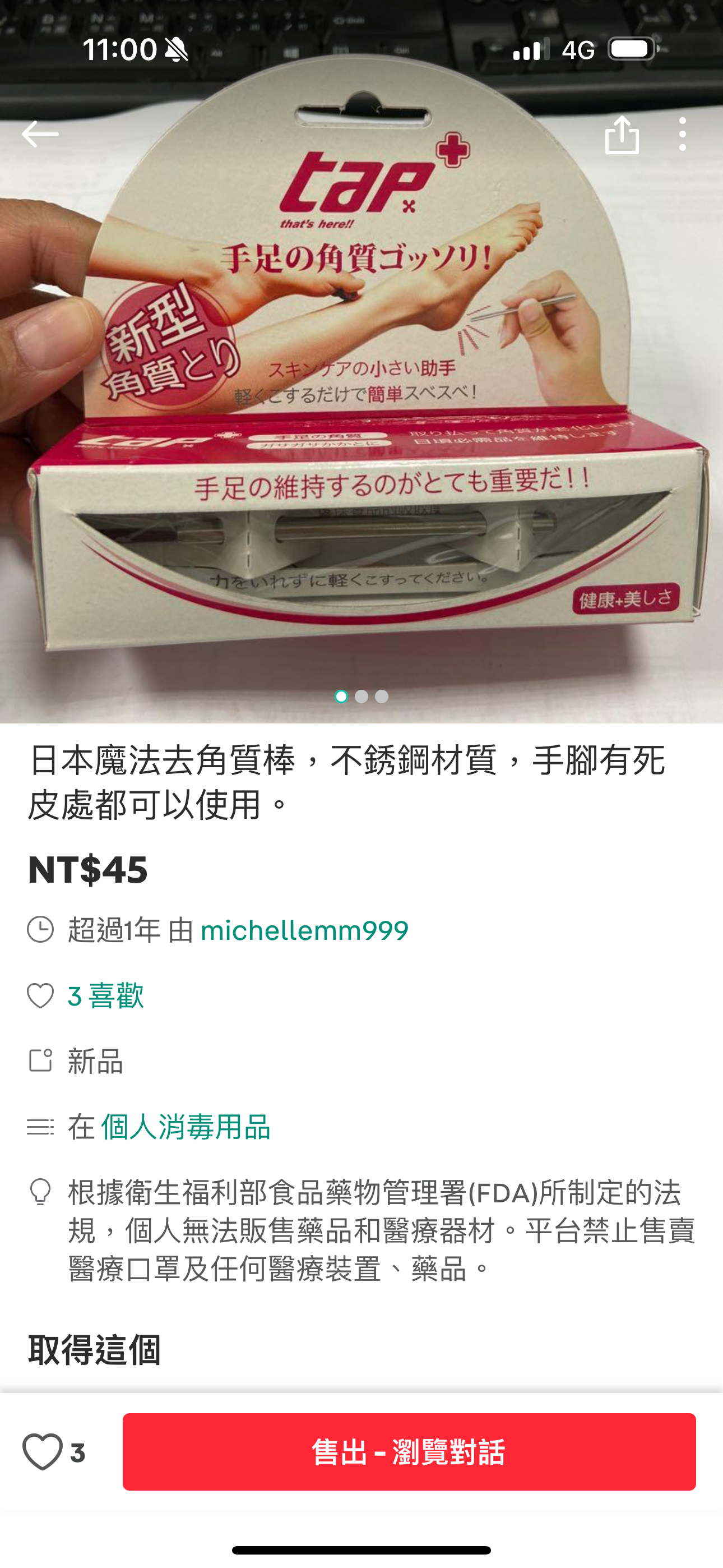This screenshot has height=1568, width=723.
Task: Open the product photo full screen
Action: coord(361,396)
